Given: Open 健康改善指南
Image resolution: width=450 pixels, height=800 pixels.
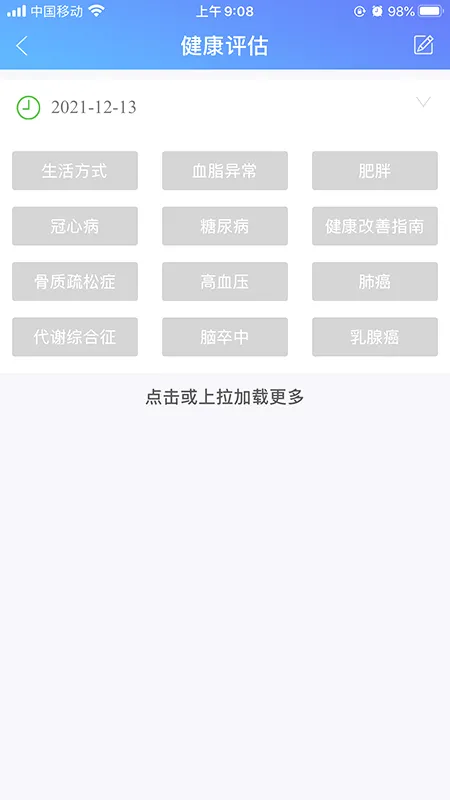Looking at the screenshot, I should click(375, 226).
